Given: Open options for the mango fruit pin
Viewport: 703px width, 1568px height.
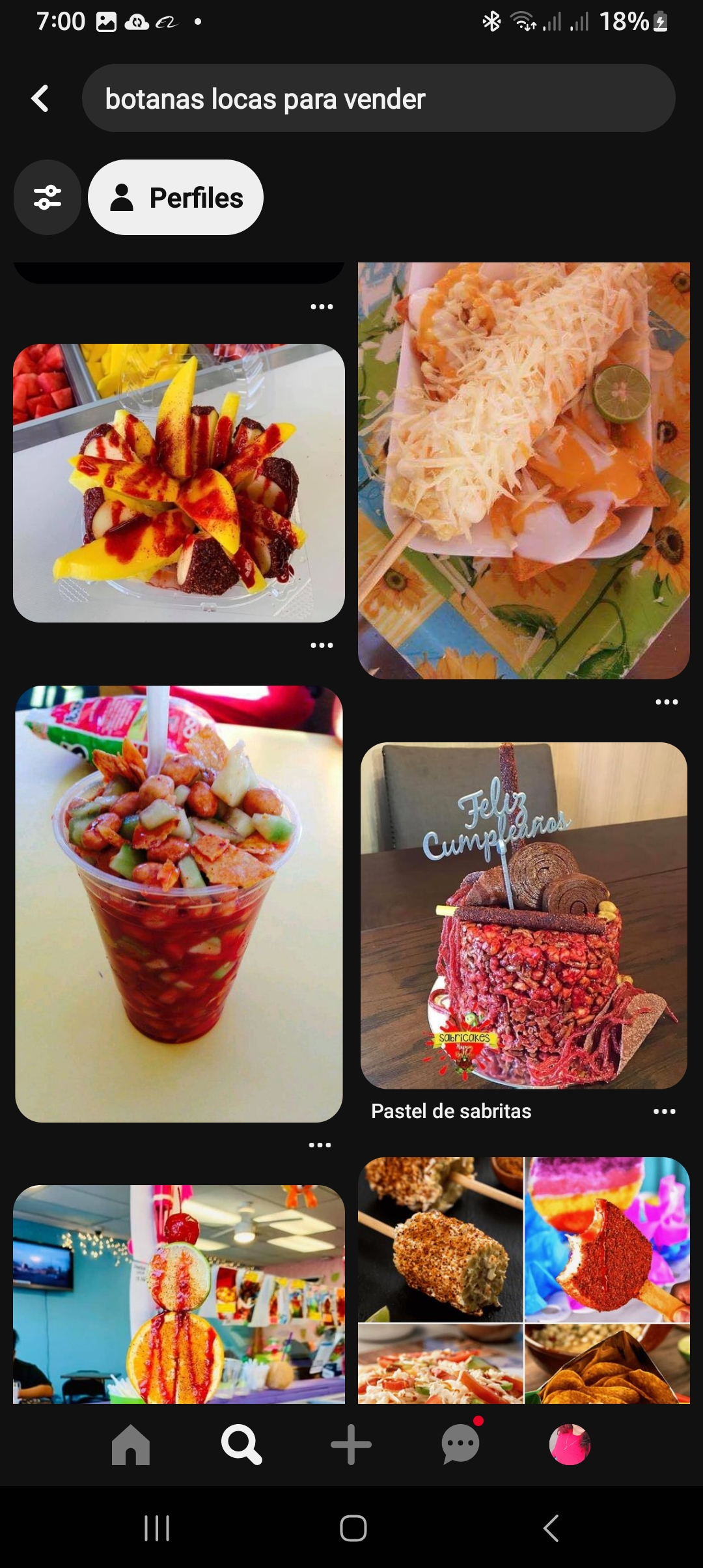Looking at the screenshot, I should 322,645.
